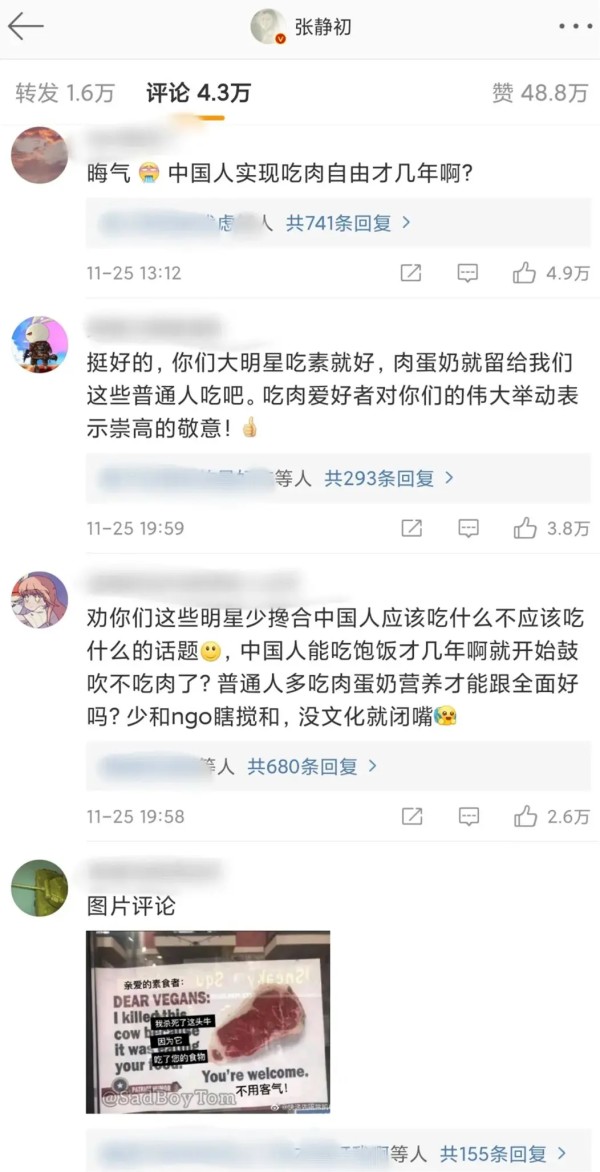Viewport: 600px width, 1172px height.
Task: Forward the 11-25 19:58 comment
Action: 410,817
